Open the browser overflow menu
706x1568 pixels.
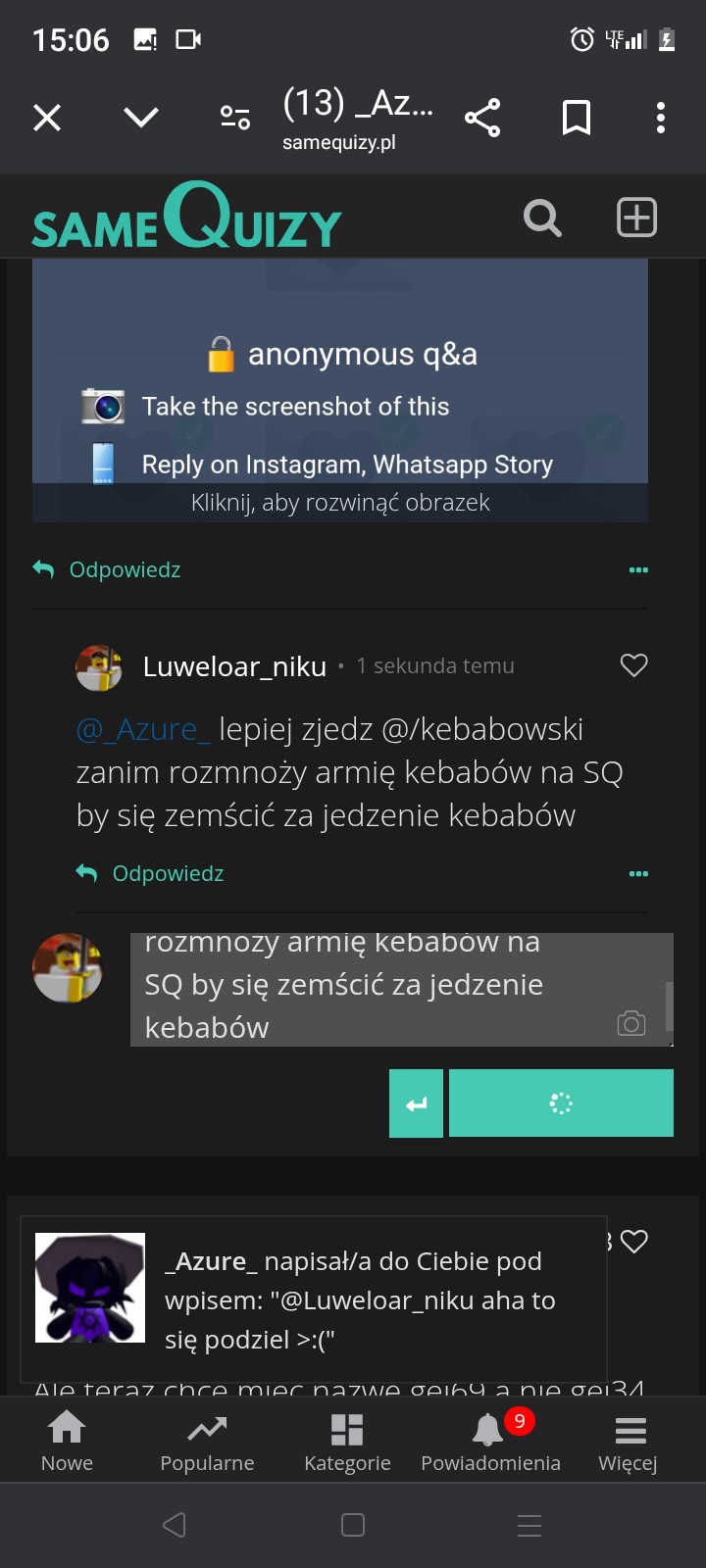(661, 119)
